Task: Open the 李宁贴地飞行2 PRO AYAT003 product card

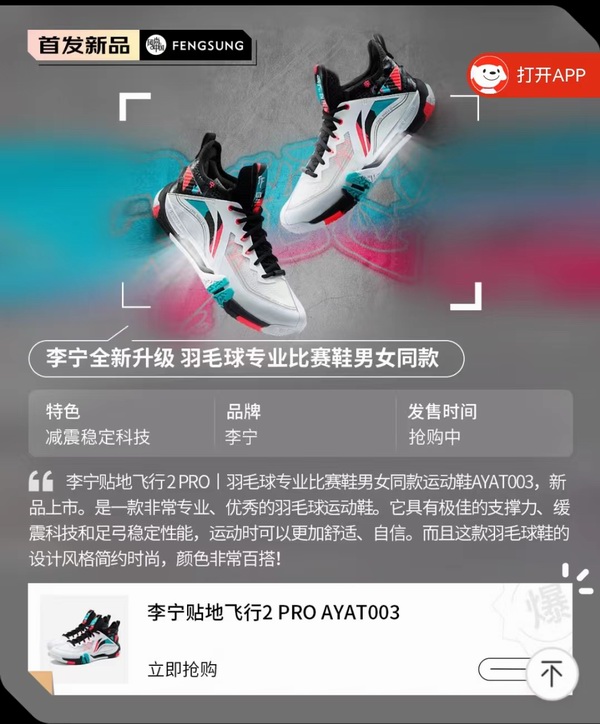Action: click(273, 611)
